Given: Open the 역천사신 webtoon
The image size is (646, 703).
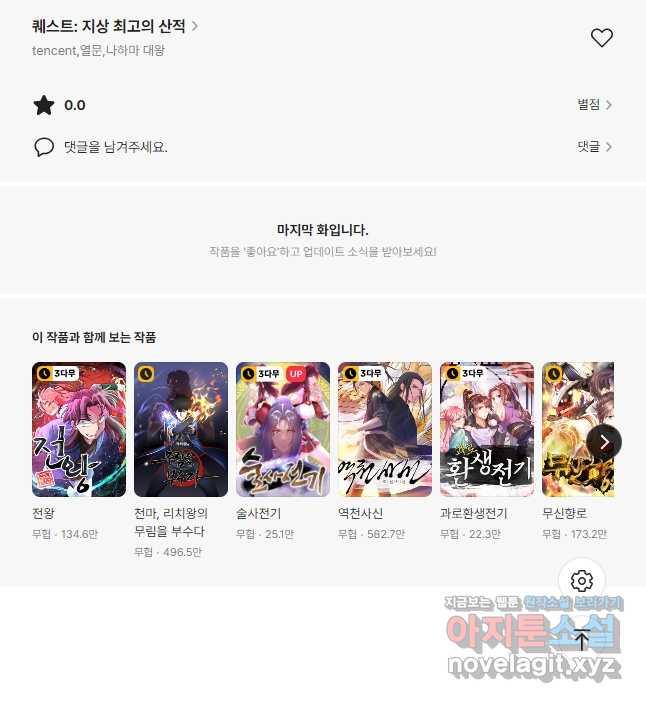Looking at the screenshot, I should (385, 430).
